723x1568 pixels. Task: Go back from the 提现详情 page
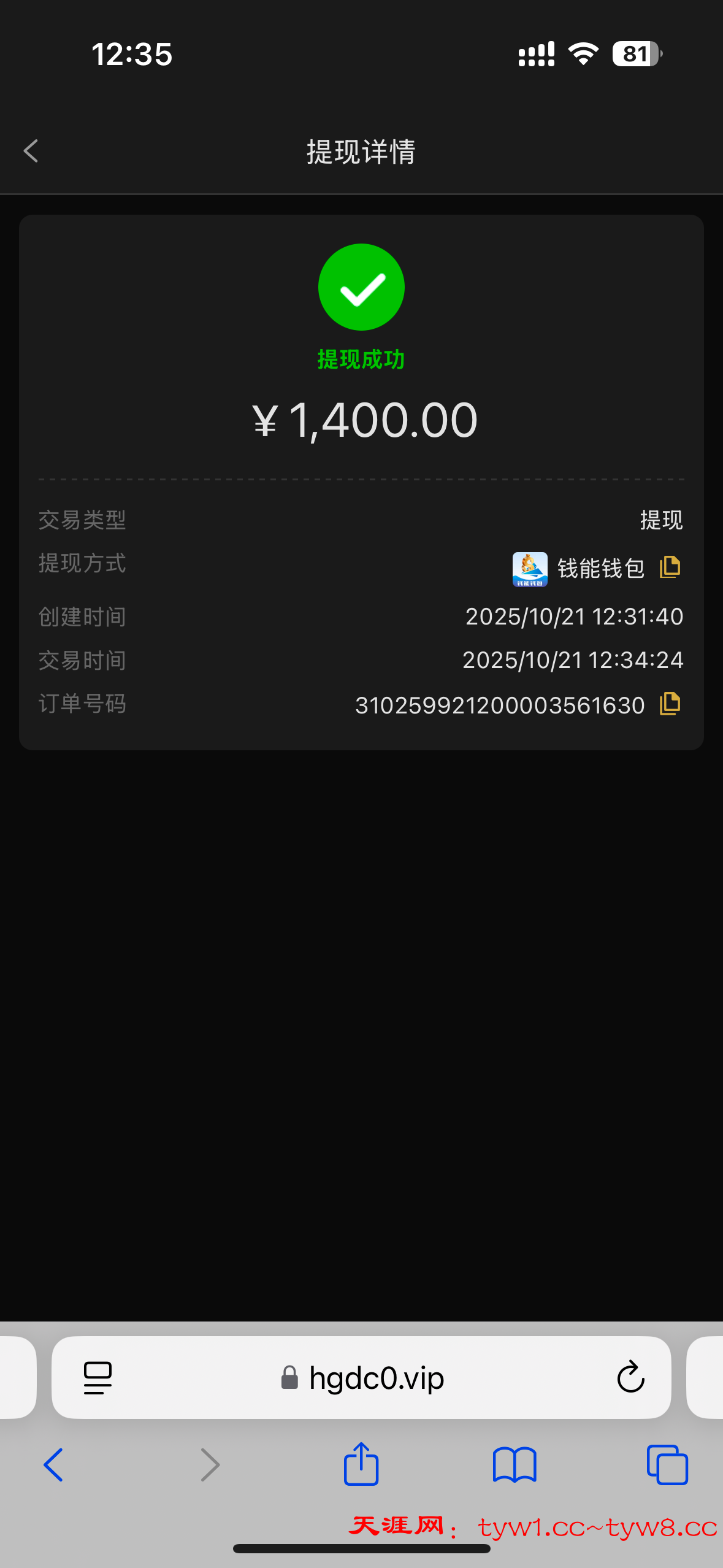[31, 151]
